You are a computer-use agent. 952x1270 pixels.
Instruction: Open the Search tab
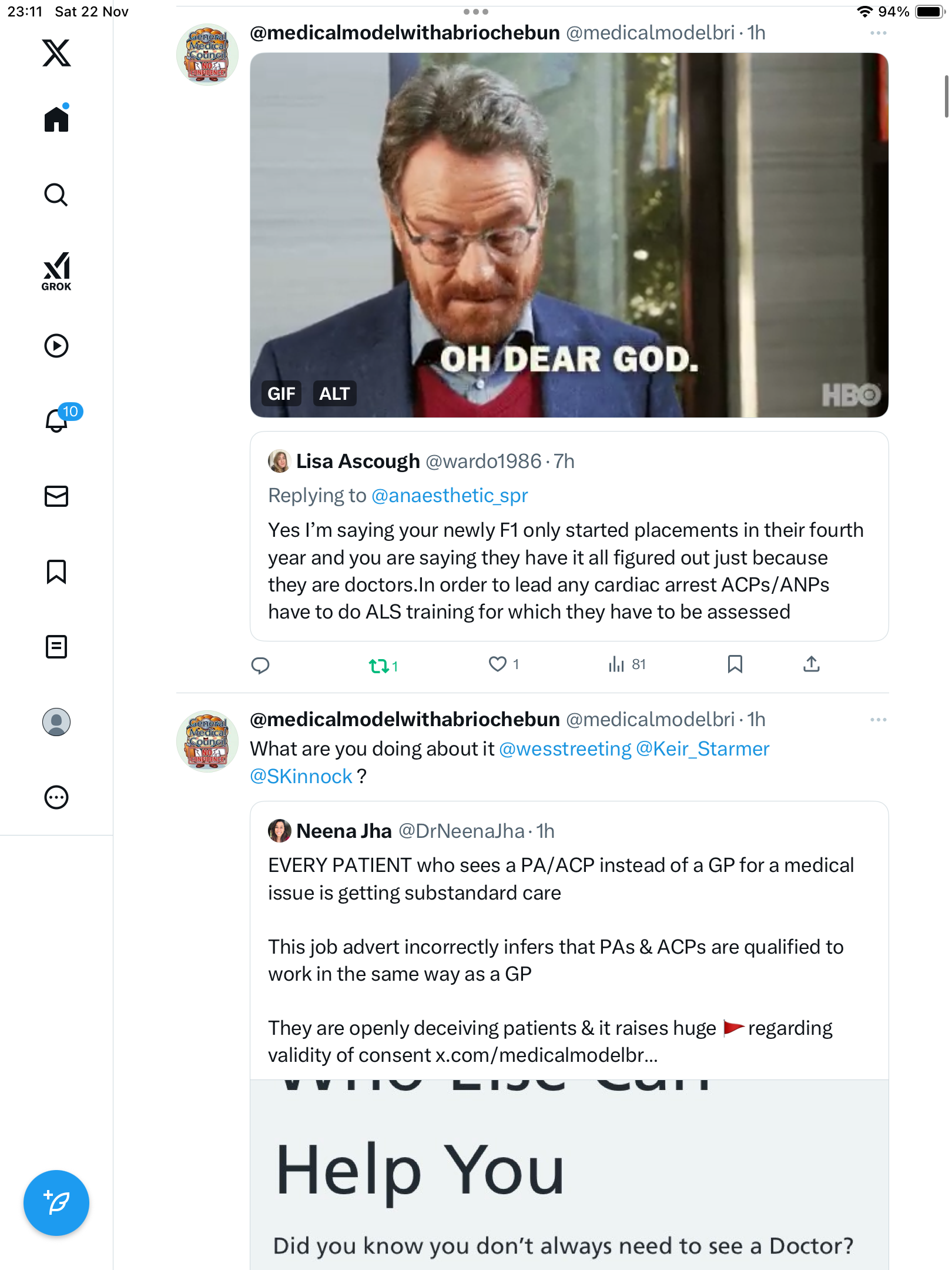(56, 195)
